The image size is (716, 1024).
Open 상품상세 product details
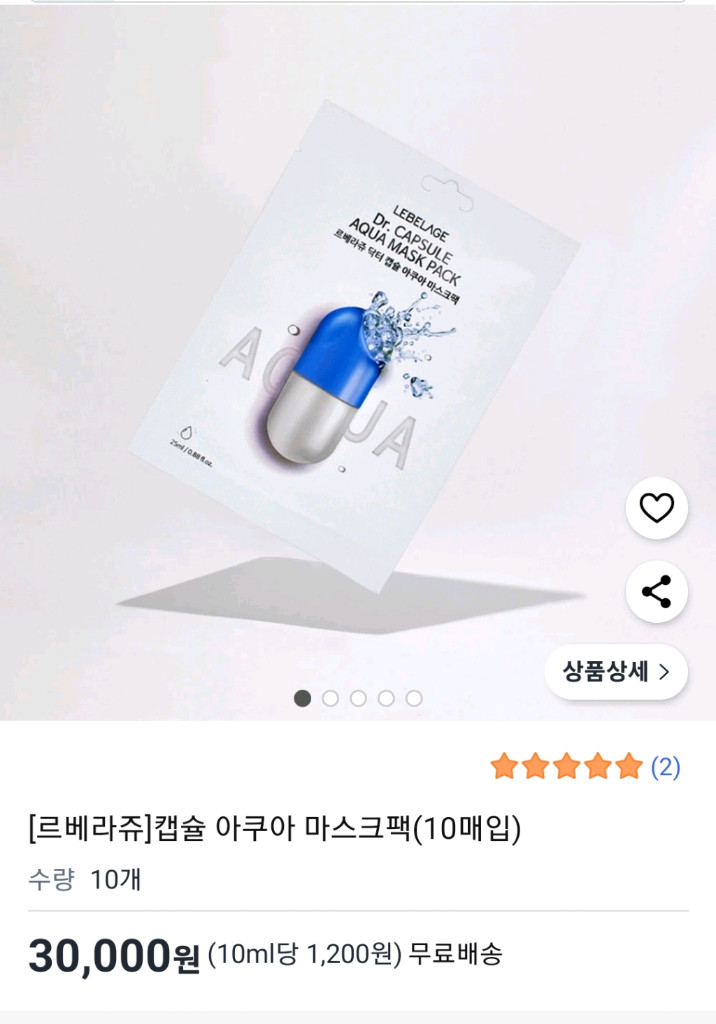coord(616,672)
